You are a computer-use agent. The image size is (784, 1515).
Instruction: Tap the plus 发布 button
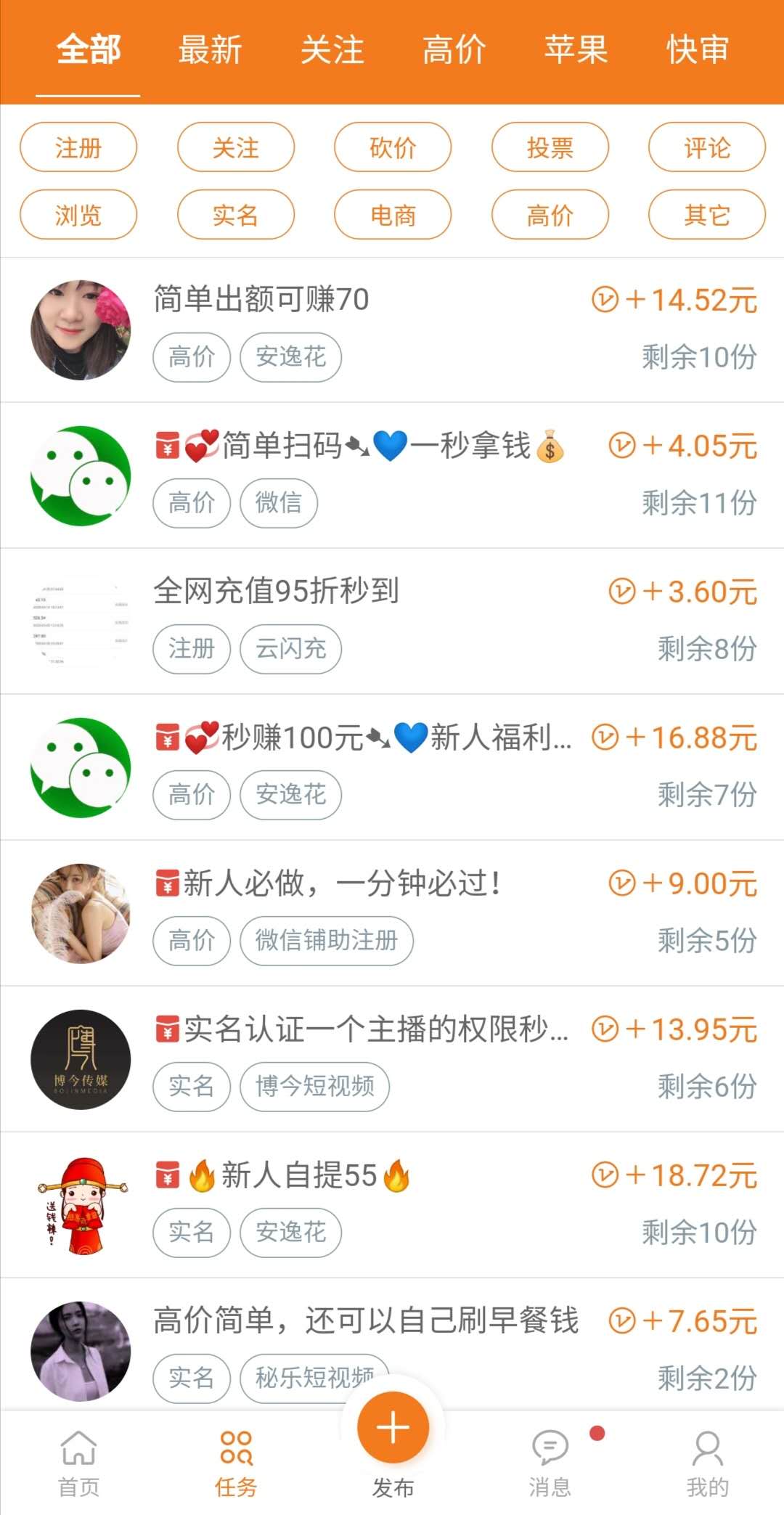tap(393, 1428)
